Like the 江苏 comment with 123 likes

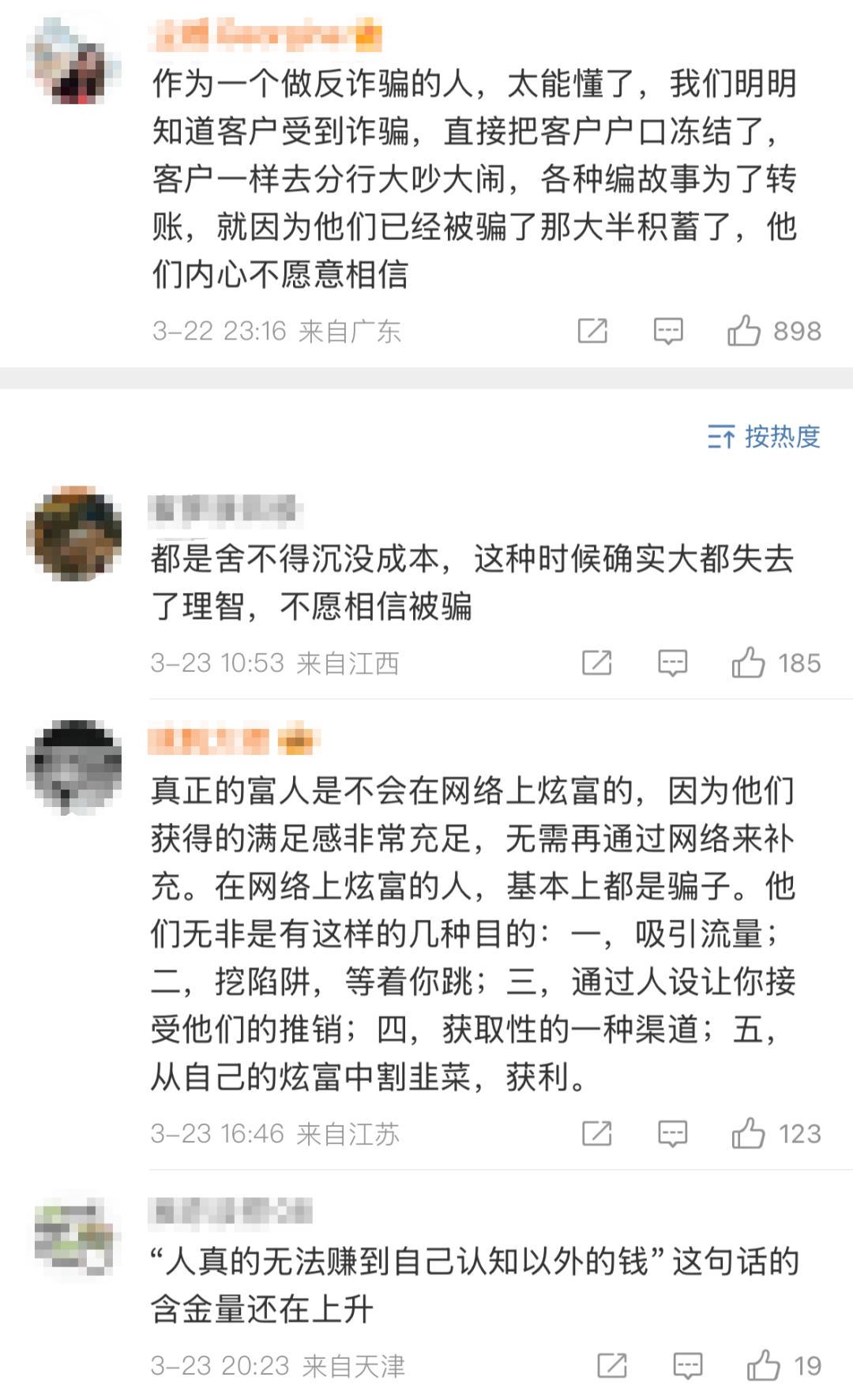(748, 1133)
